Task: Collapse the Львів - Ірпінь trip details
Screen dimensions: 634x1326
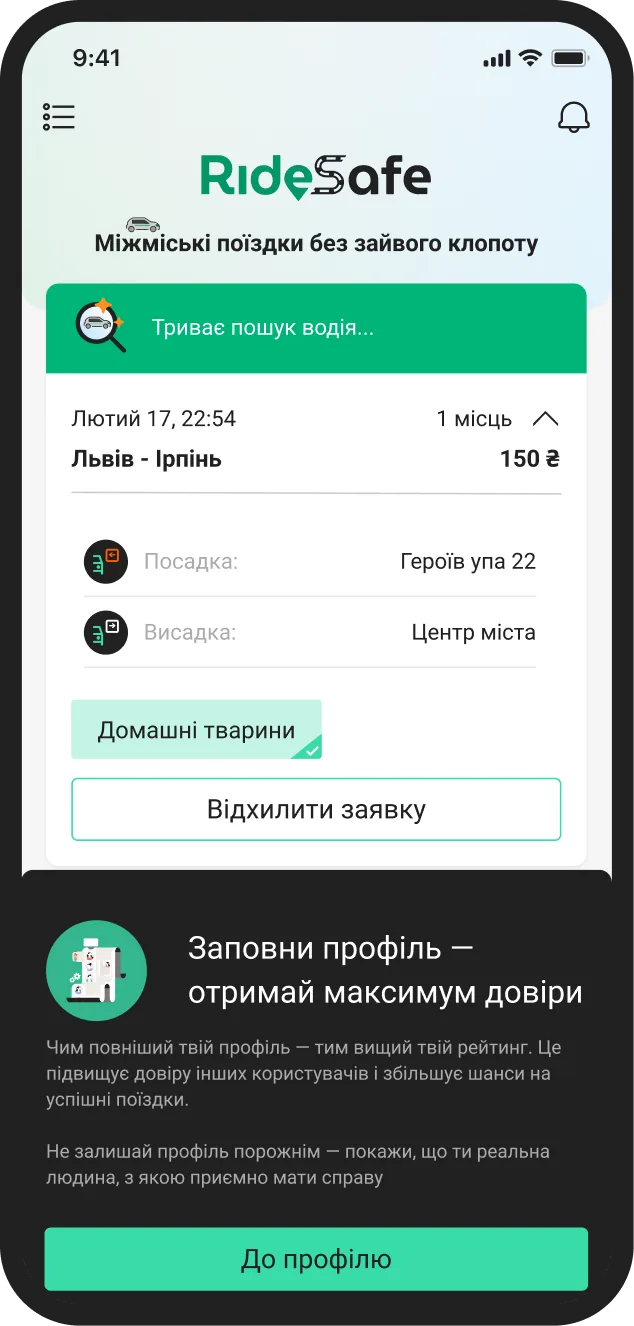Action: pyautogui.click(x=545, y=419)
